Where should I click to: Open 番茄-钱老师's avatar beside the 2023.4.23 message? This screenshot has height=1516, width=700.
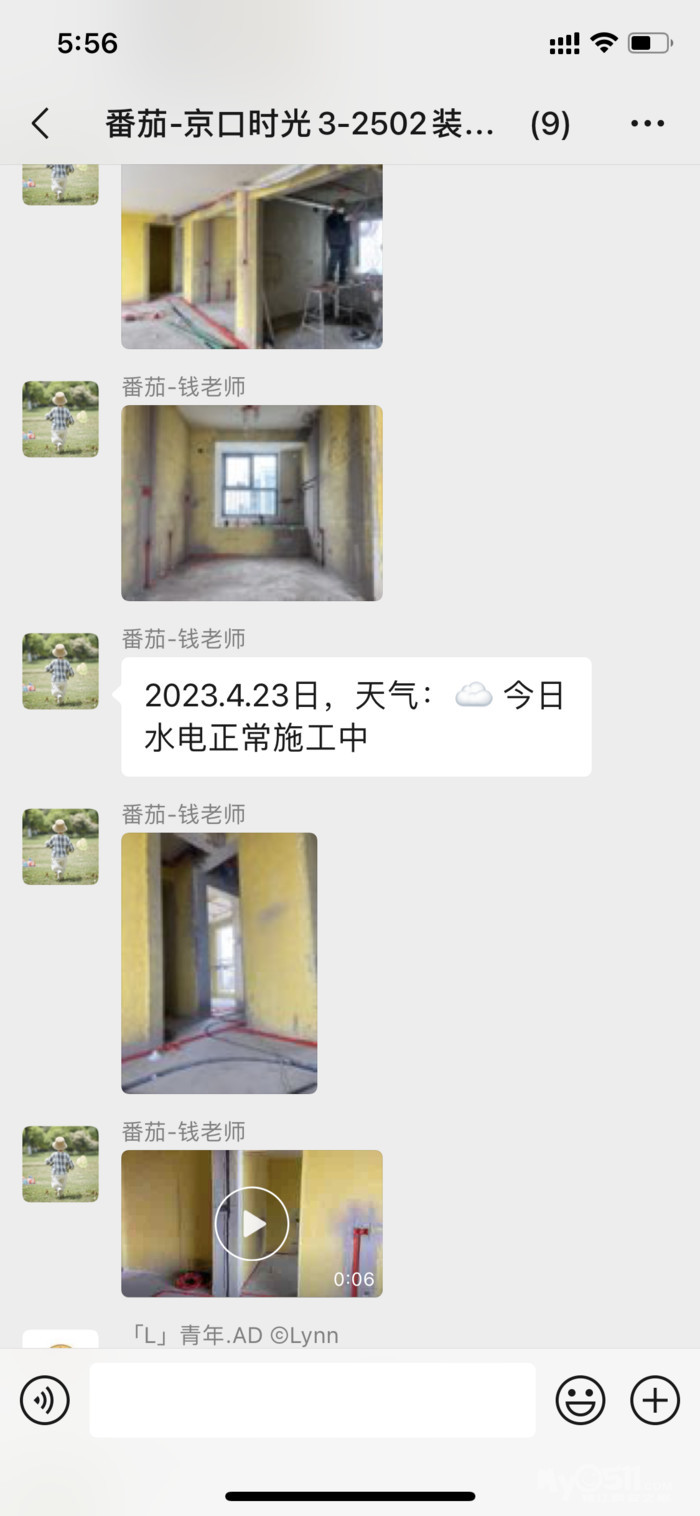pos(60,671)
